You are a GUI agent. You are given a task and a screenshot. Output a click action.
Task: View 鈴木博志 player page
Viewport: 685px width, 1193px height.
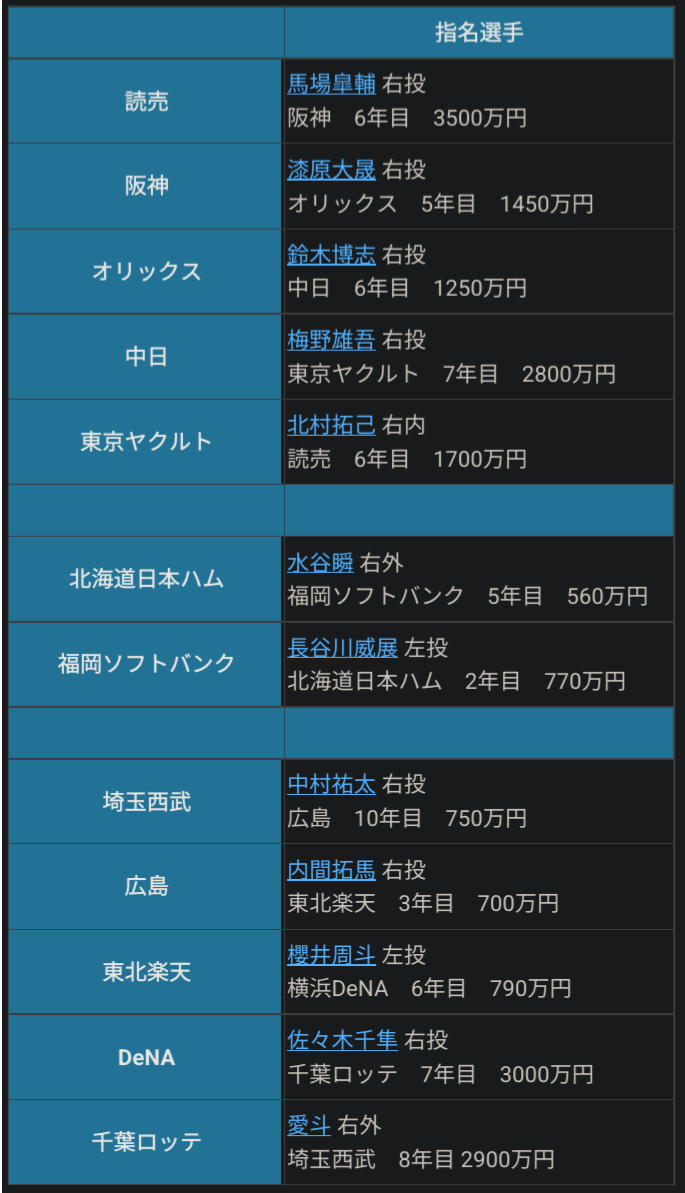point(331,255)
